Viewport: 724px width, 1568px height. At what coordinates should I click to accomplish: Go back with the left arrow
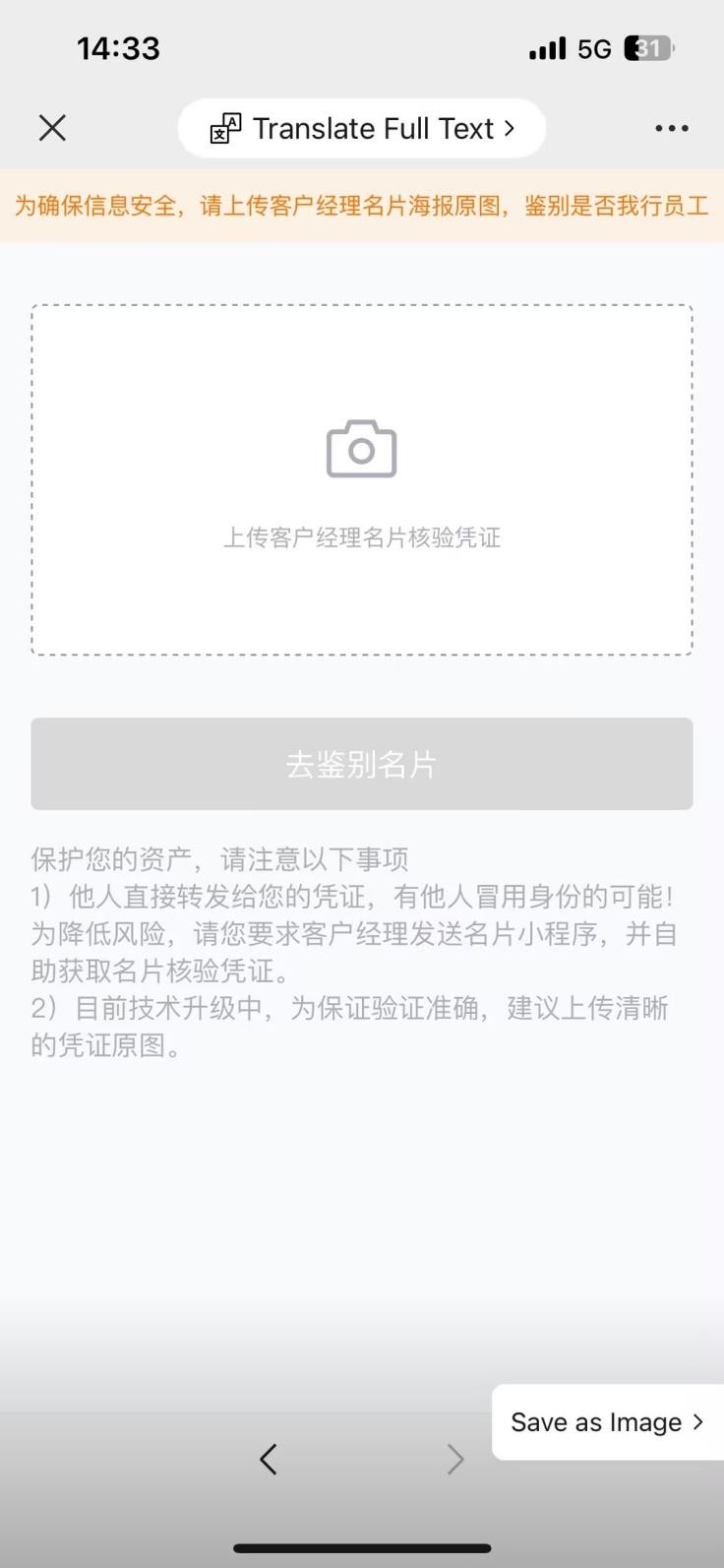[269, 1459]
